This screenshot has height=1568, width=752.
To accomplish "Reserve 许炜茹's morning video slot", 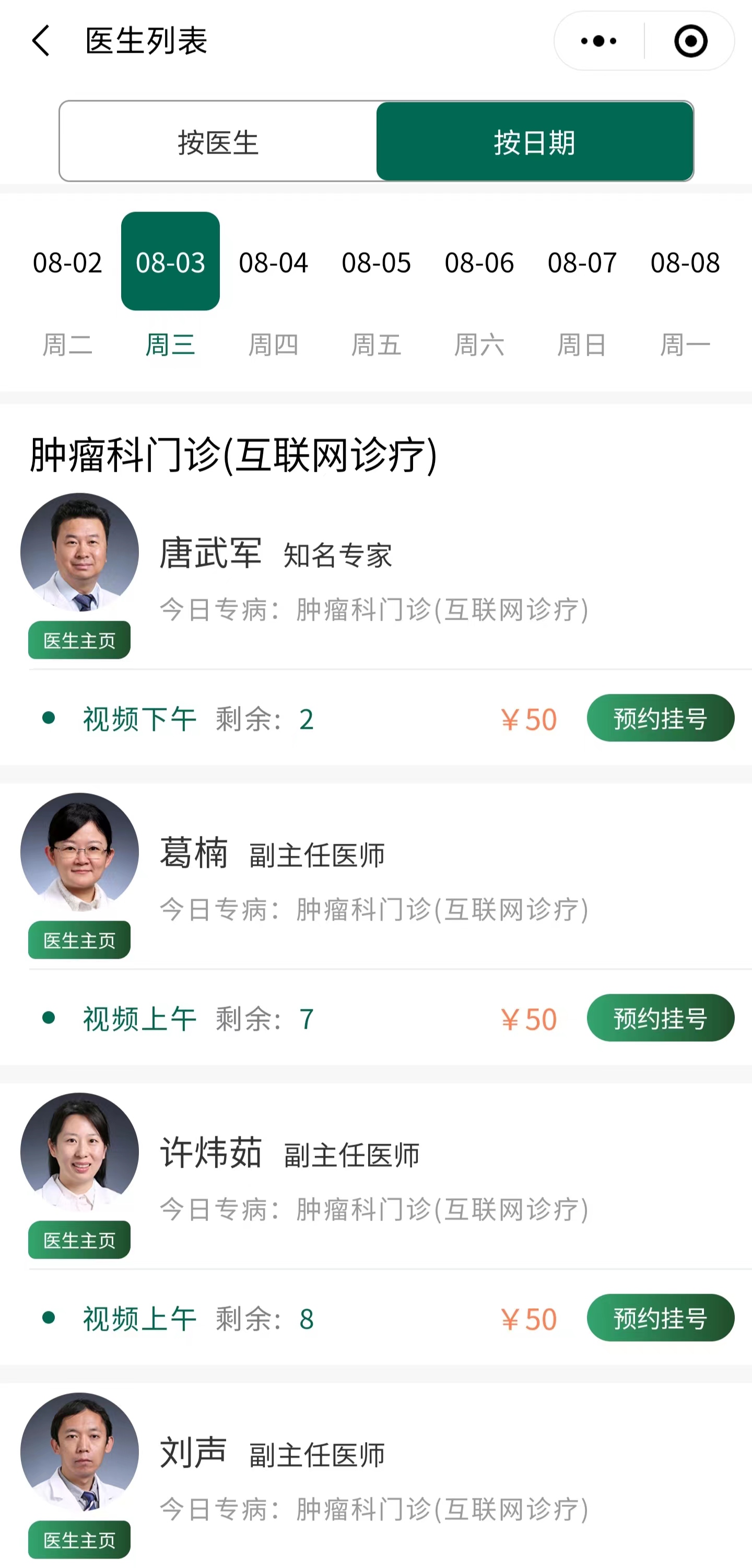I will click(660, 1318).
